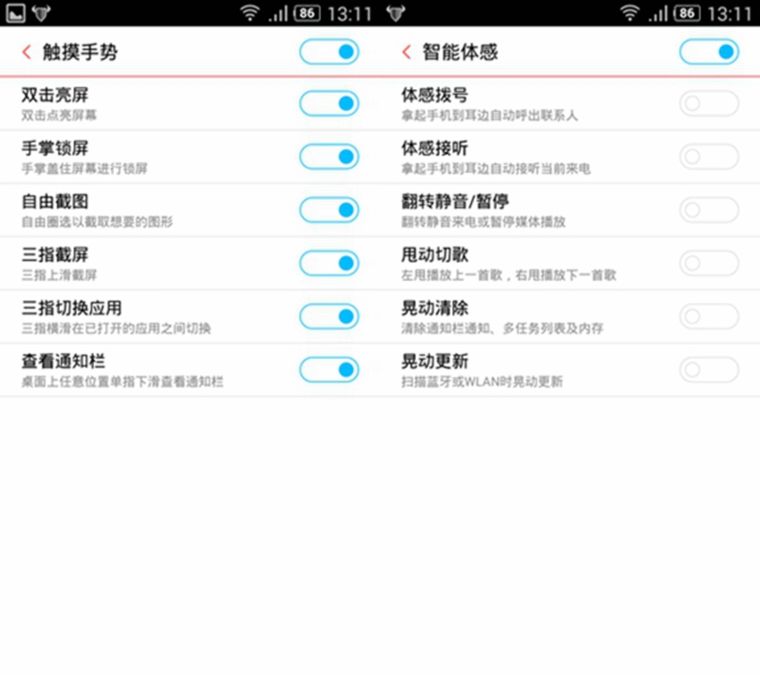Screen dimensions: 760x675
Task: Go back from 触摸手势 screen
Action: click(x=27, y=52)
